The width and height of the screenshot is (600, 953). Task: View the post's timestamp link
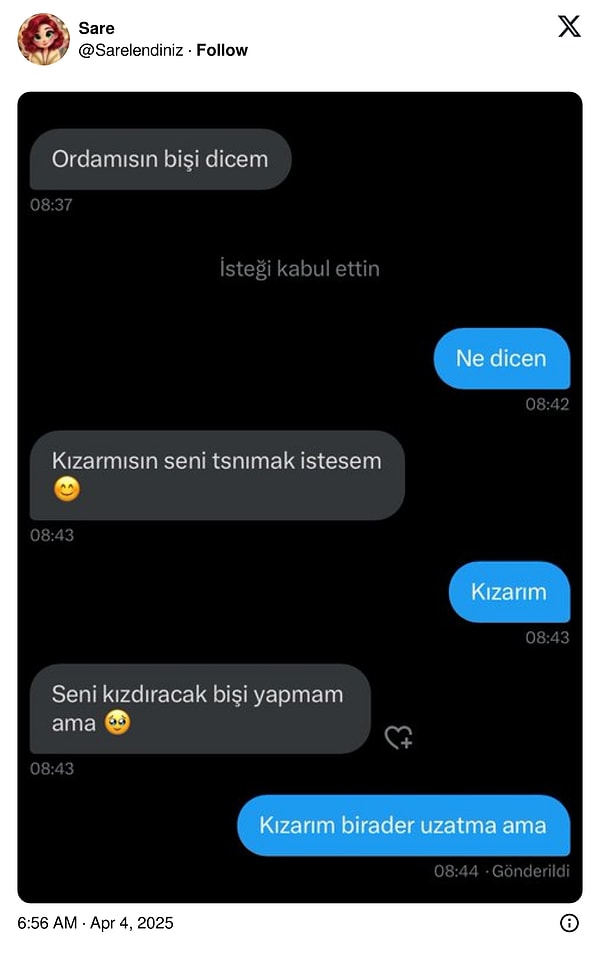(x=96, y=923)
